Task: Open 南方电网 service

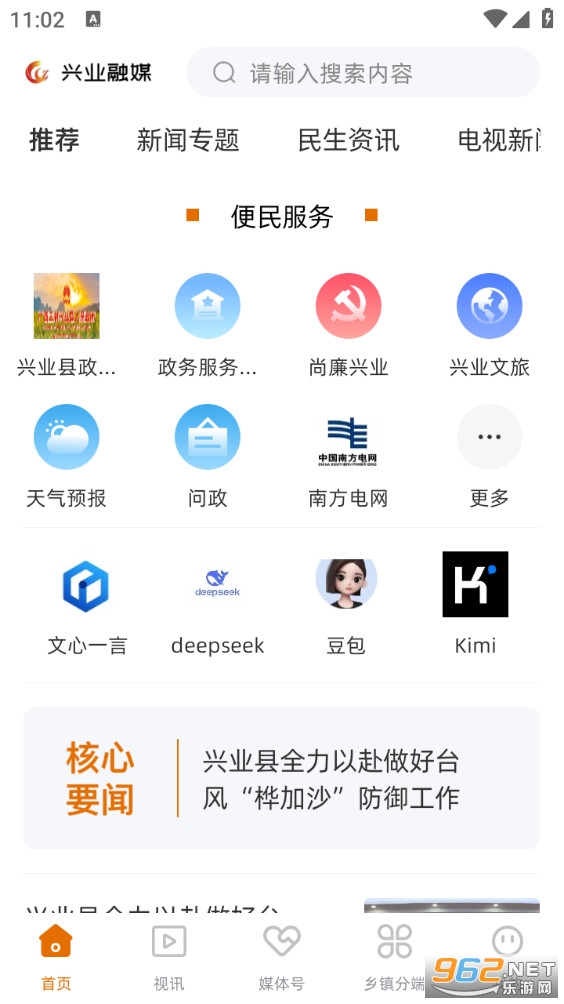Action: point(348,456)
